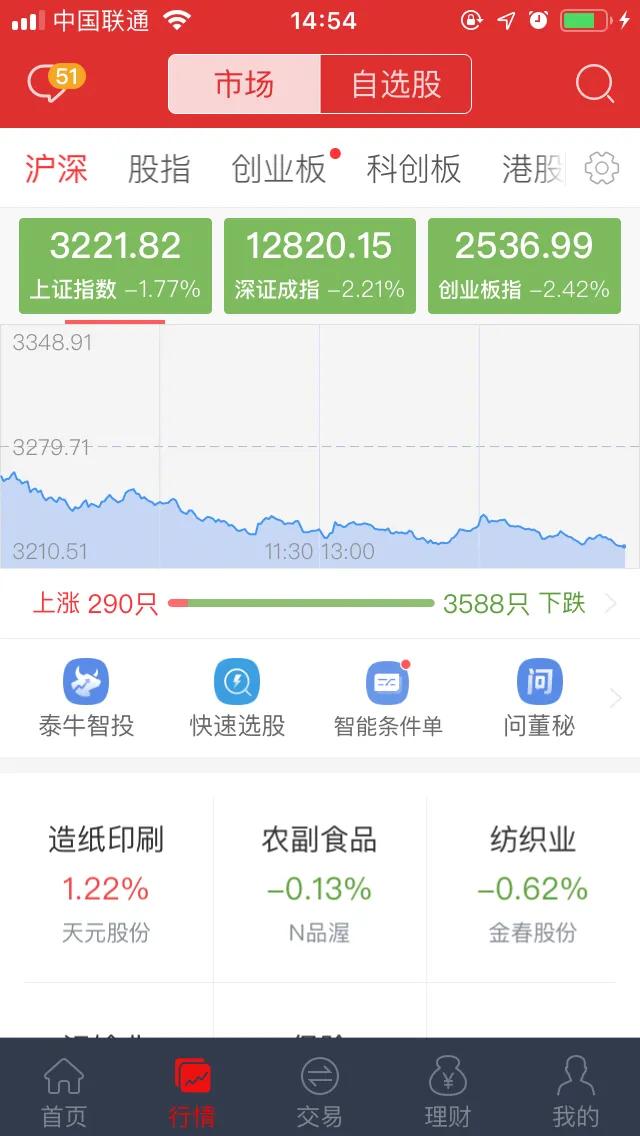Open 问董秘
This screenshot has width=640, height=1136.
coord(539,698)
